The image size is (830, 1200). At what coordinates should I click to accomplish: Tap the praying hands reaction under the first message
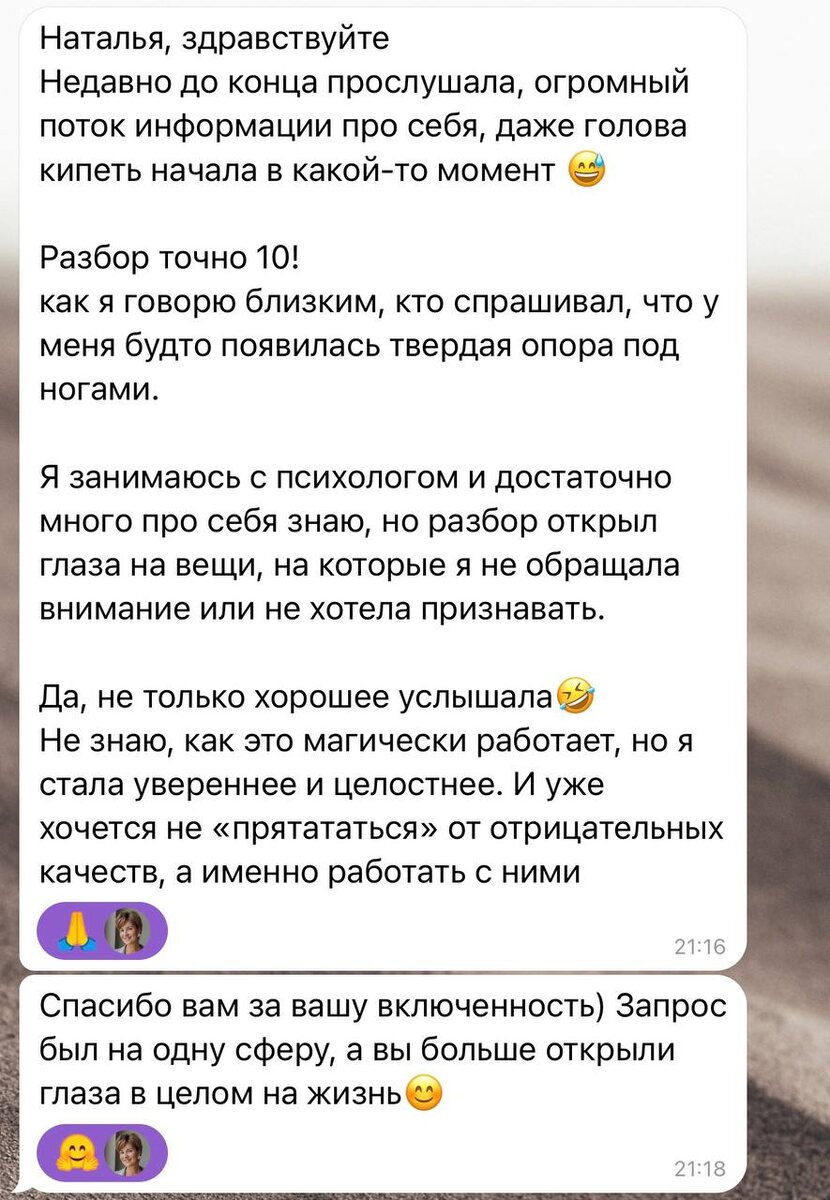80,930
